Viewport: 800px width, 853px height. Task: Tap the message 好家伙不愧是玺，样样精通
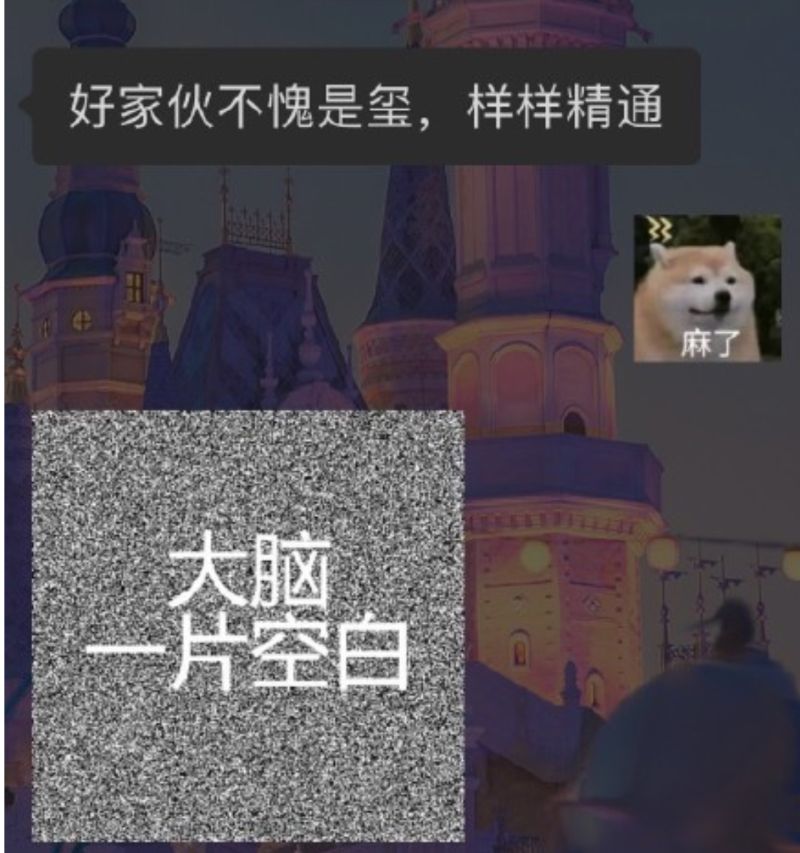tap(365, 106)
